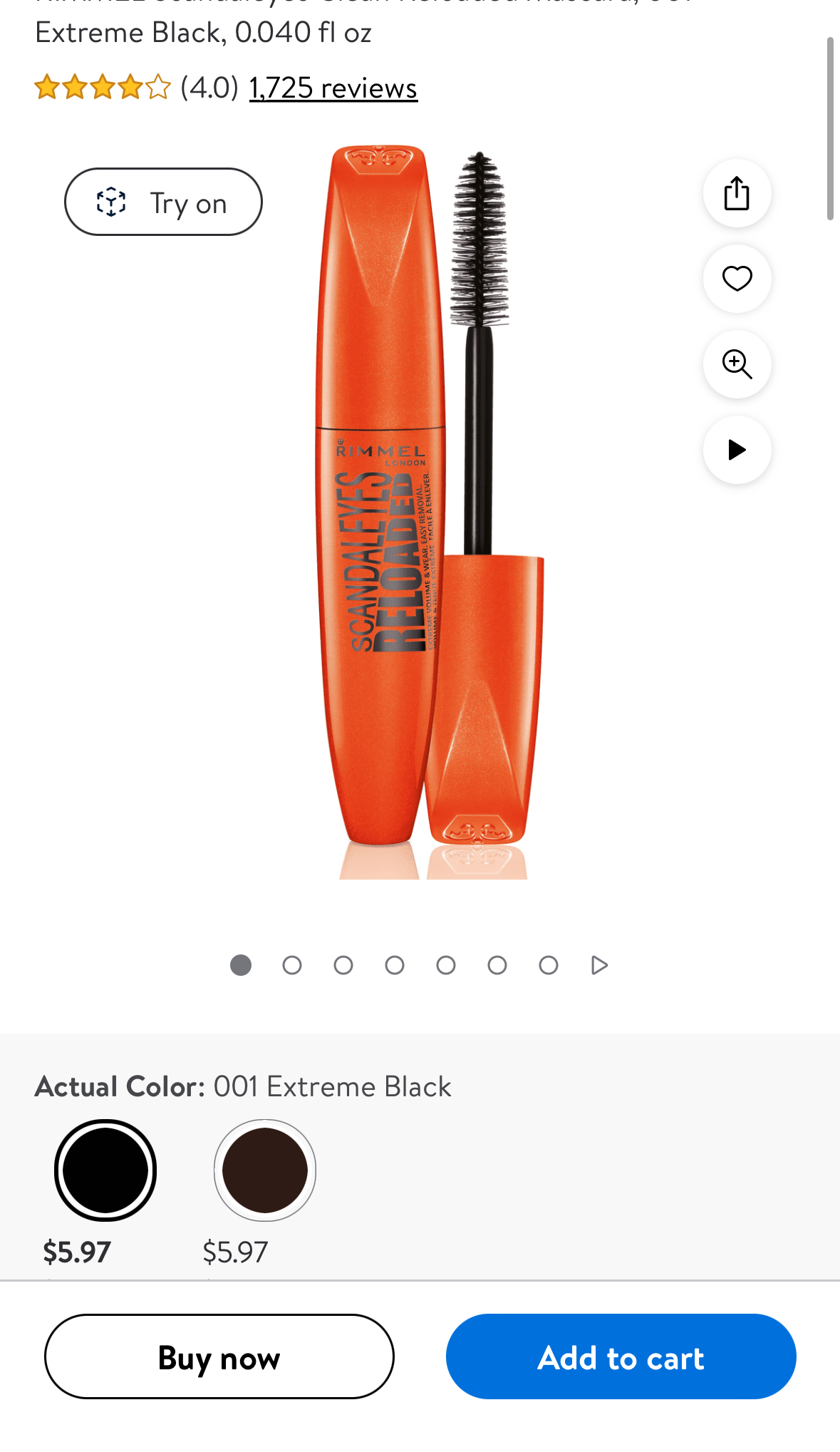Select the dark brown color swatch
840x1452 pixels.
coord(265,1170)
